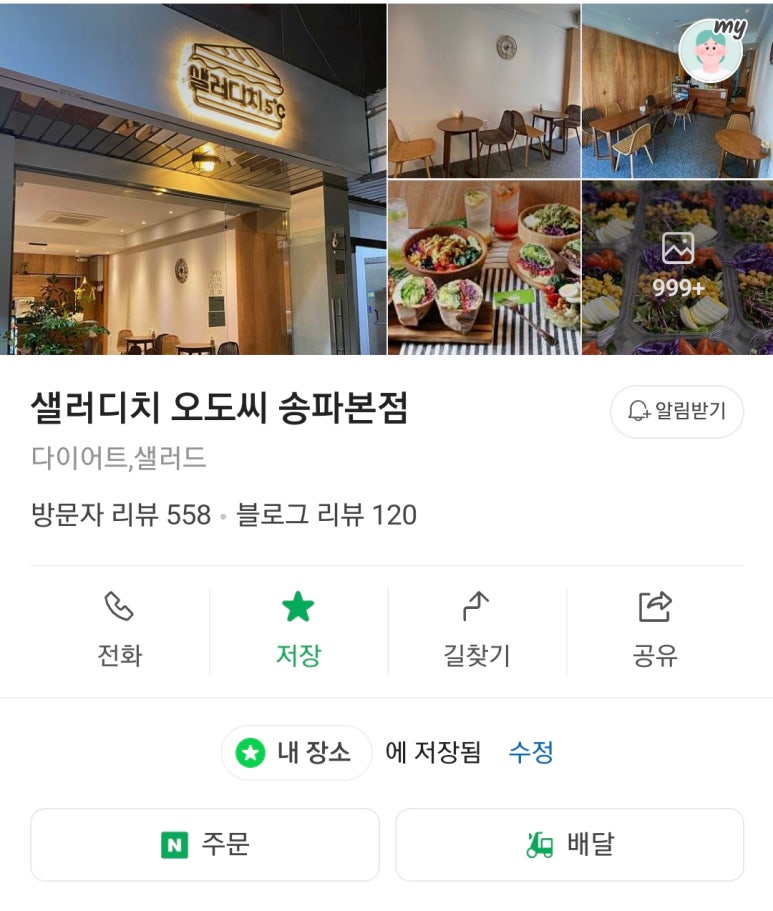The height and width of the screenshot is (911, 773).
Task: Open all 999+ photos gallery
Action: click(x=678, y=268)
